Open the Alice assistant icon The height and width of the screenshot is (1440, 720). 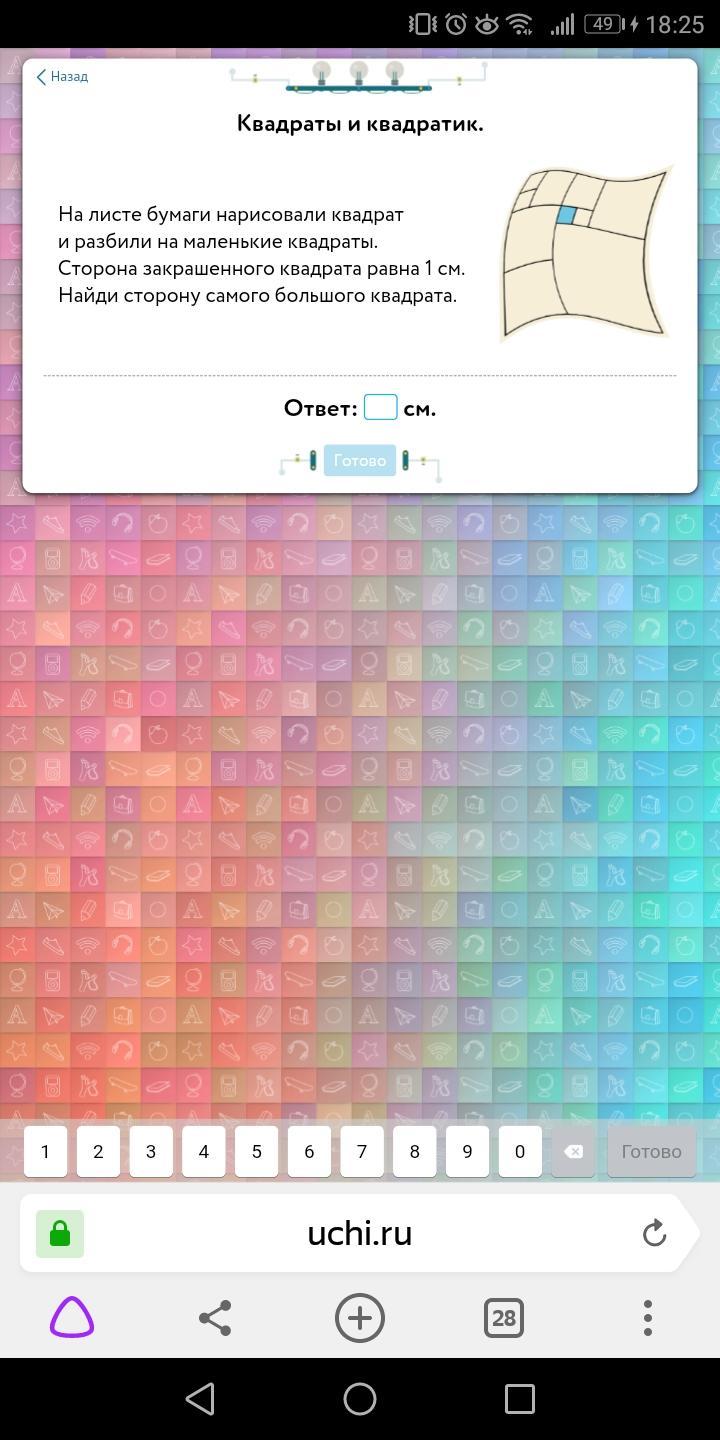pyautogui.click(x=72, y=1317)
